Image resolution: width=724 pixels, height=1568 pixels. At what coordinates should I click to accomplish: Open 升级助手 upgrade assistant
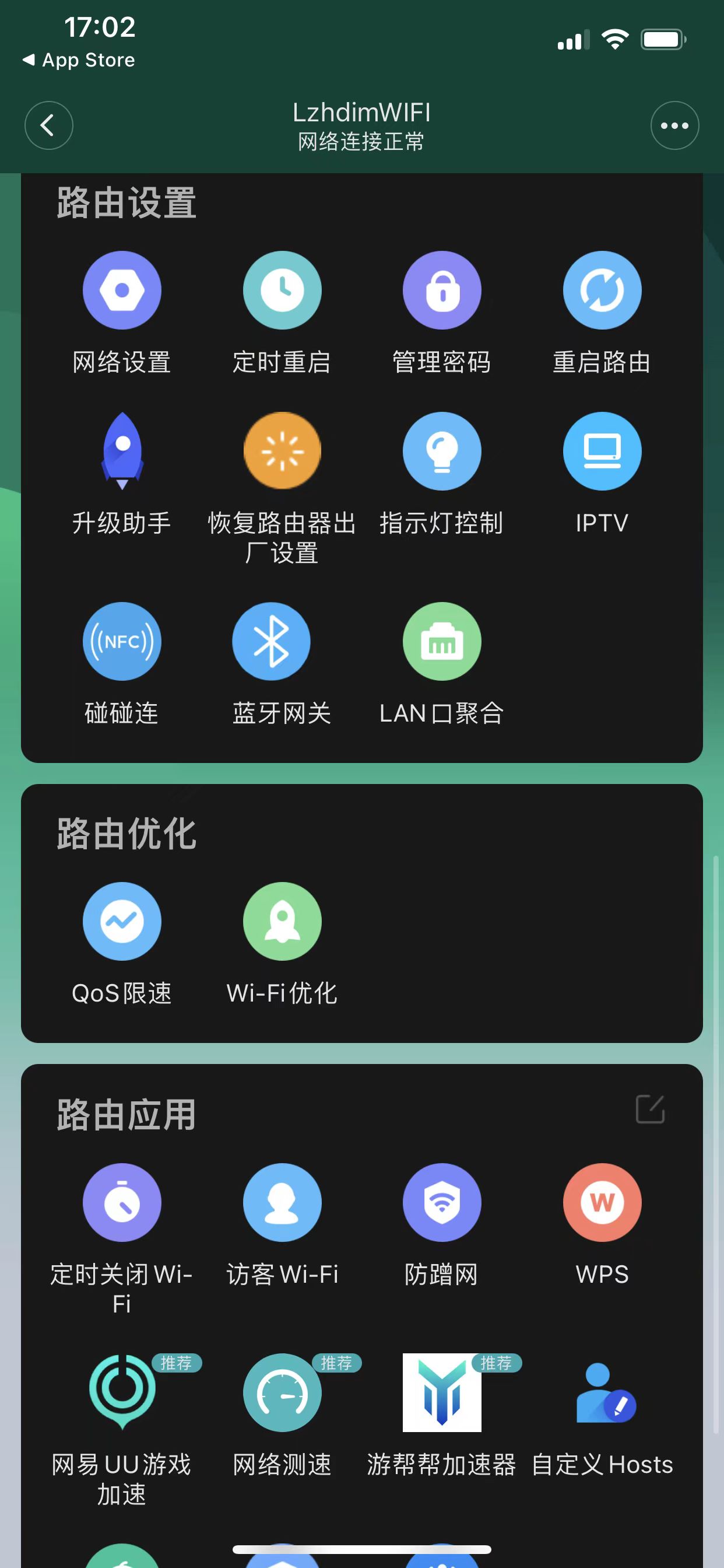coord(122,474)
